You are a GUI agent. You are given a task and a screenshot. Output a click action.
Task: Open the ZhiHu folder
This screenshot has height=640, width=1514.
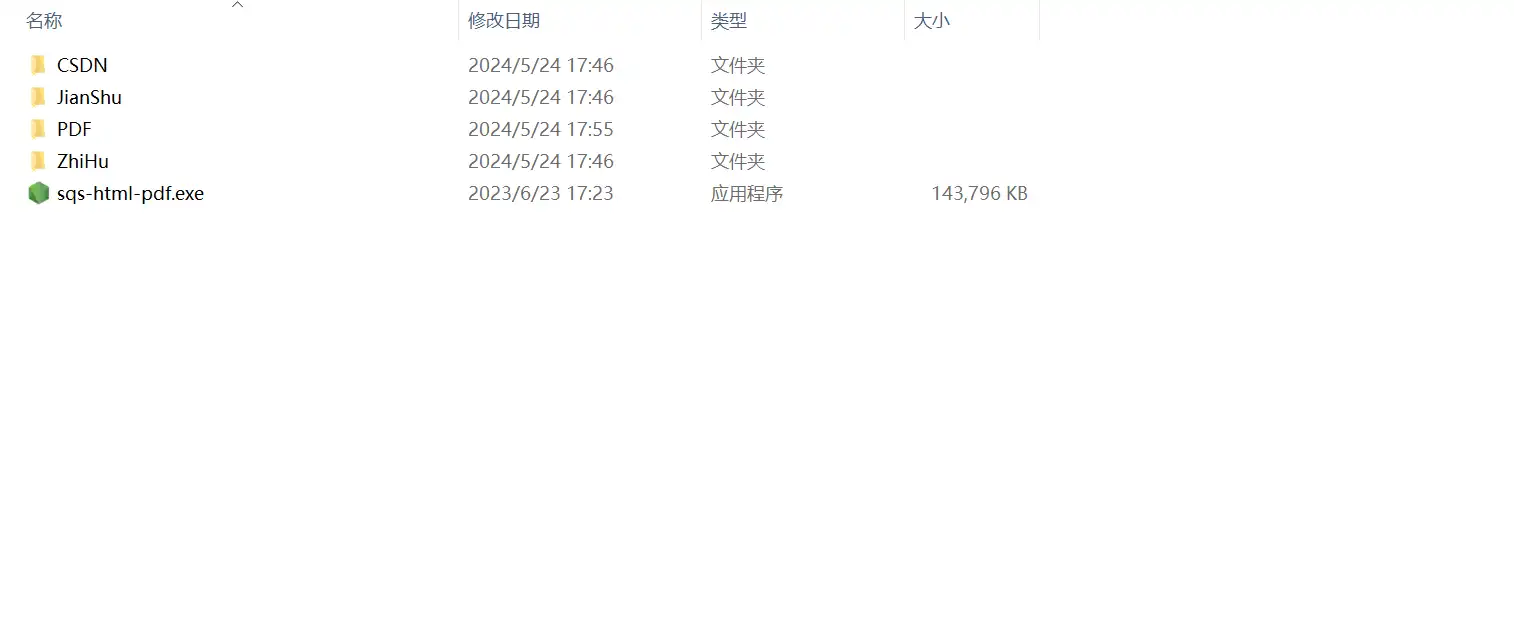tap(82, 161)
